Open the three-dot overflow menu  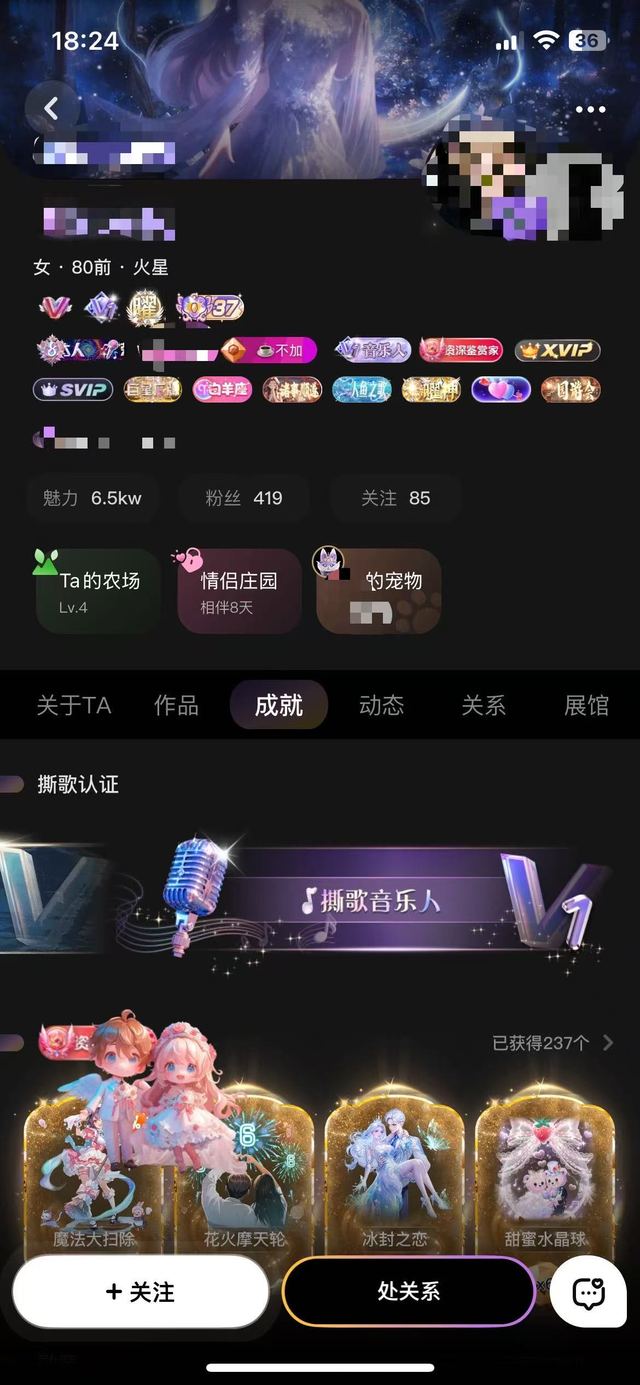tap(590, 110)
